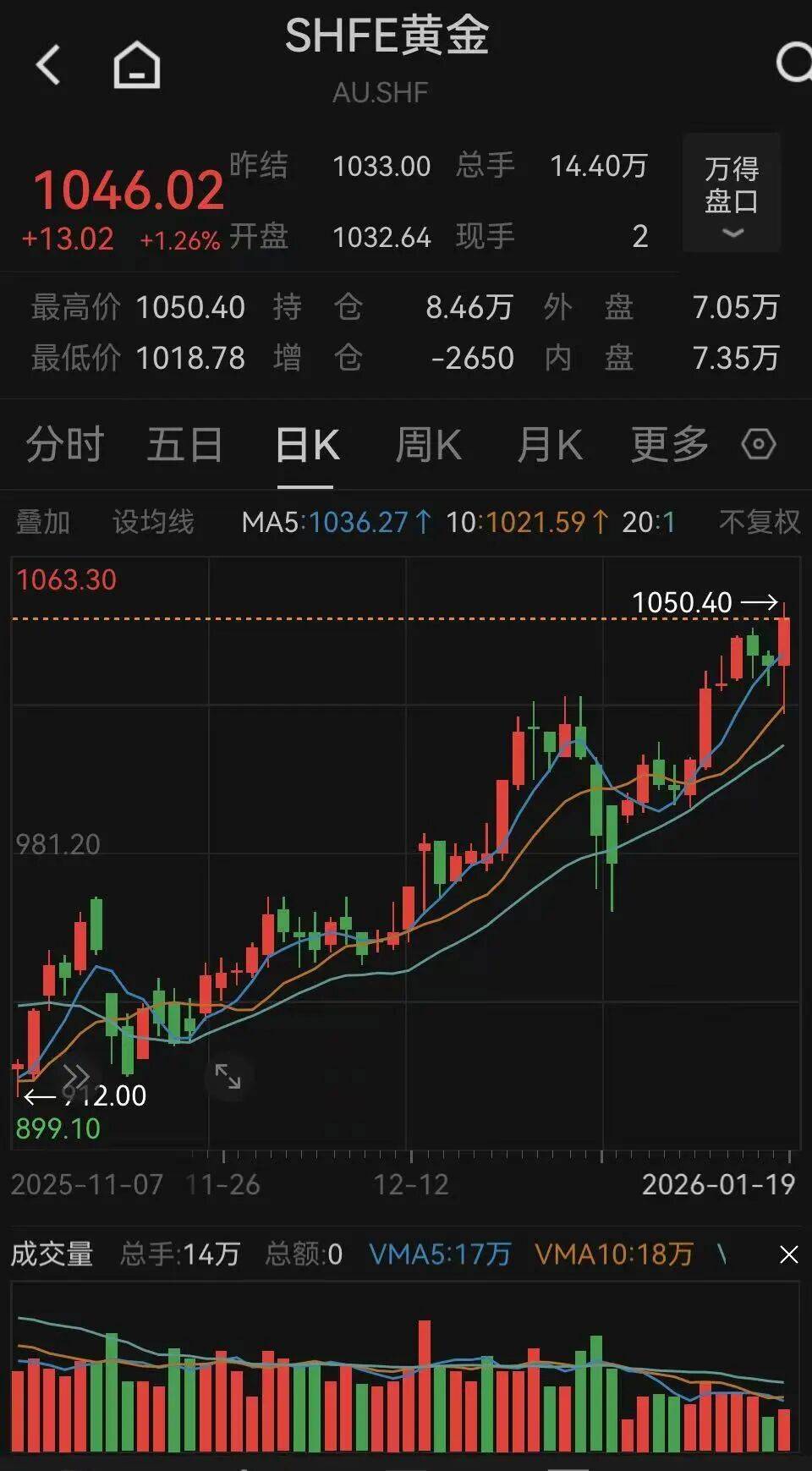Close the 成交量 volume indicator panel
Image resolution: width=812 pixels, height=1471 pixels.
788,1254
